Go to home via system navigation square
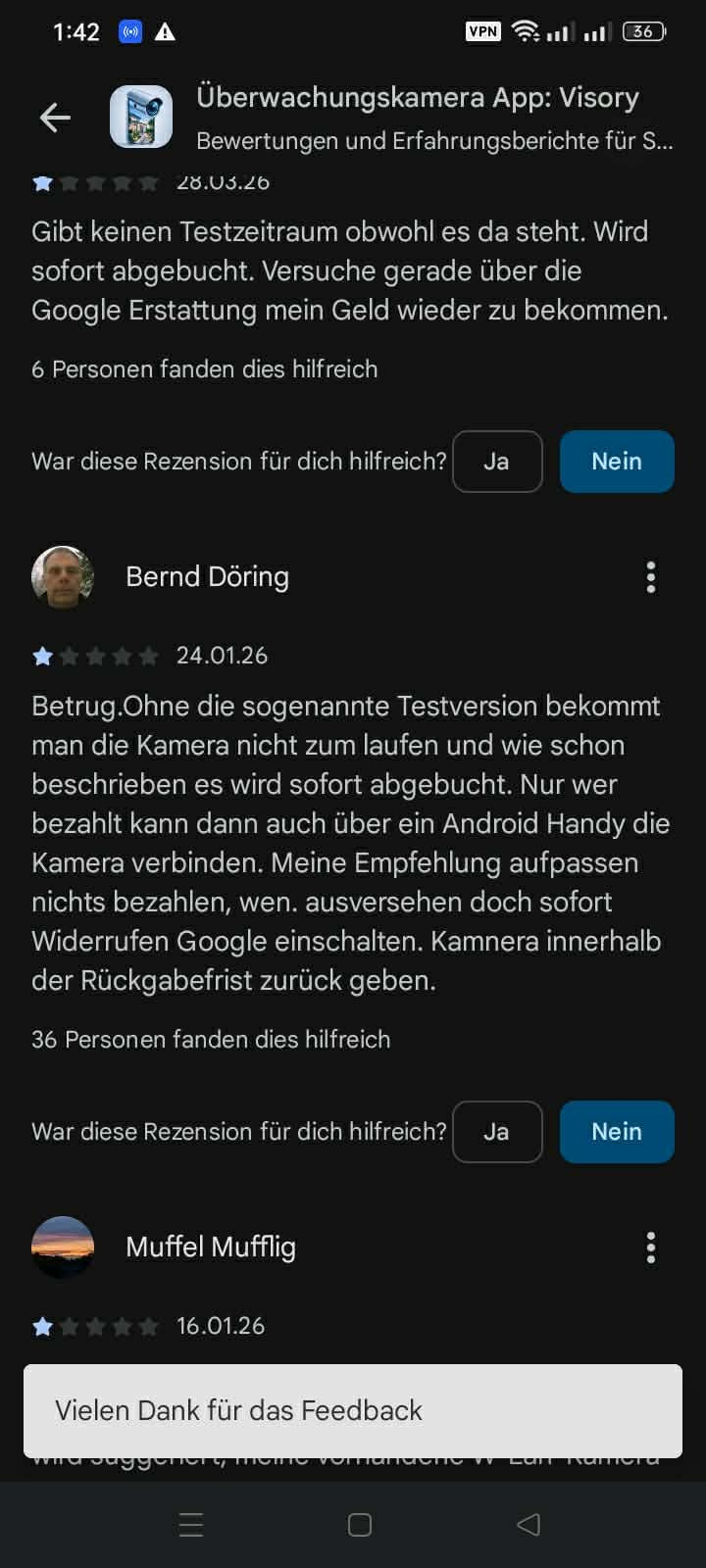Image resolution: width=706 pixels, height=1568 pixels. (360, 1525)
